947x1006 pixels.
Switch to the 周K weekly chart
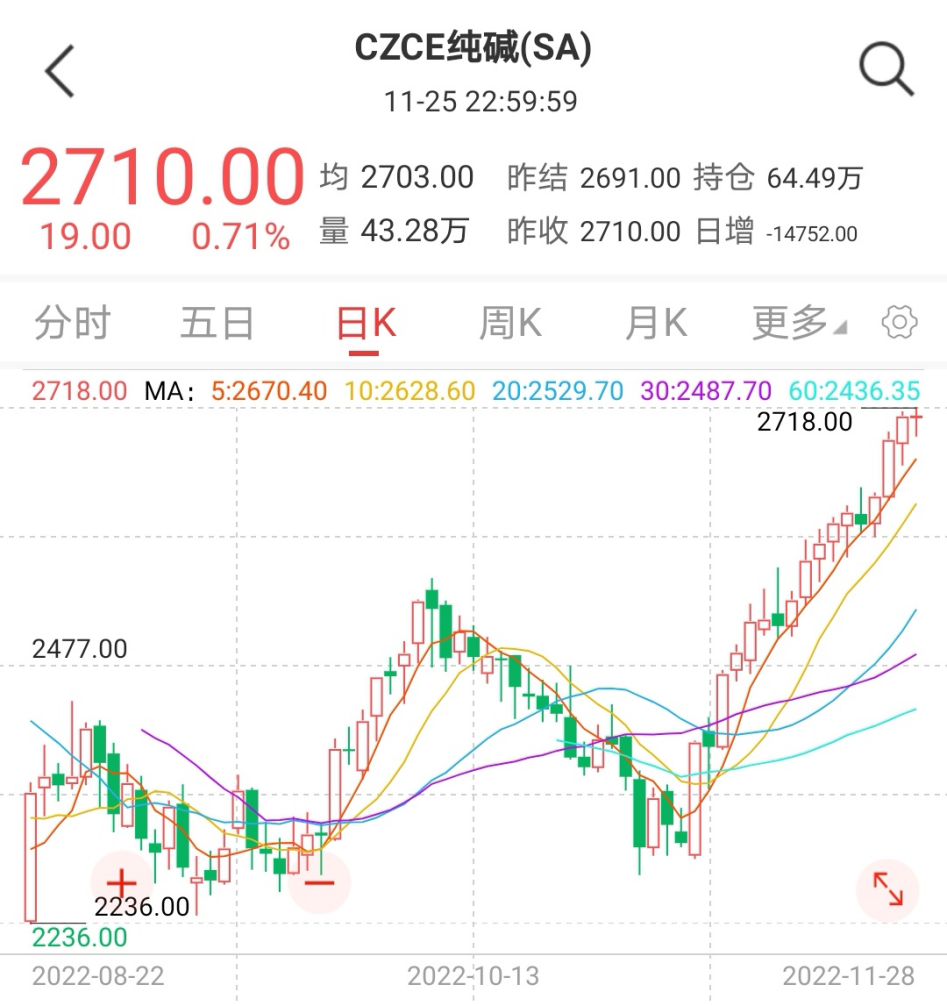tap(509, 322)
